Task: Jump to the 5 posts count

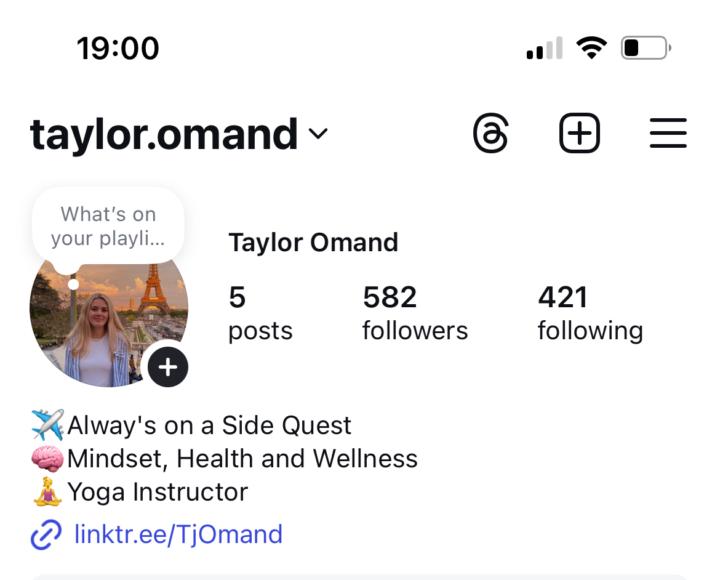Action: [259, 313]
